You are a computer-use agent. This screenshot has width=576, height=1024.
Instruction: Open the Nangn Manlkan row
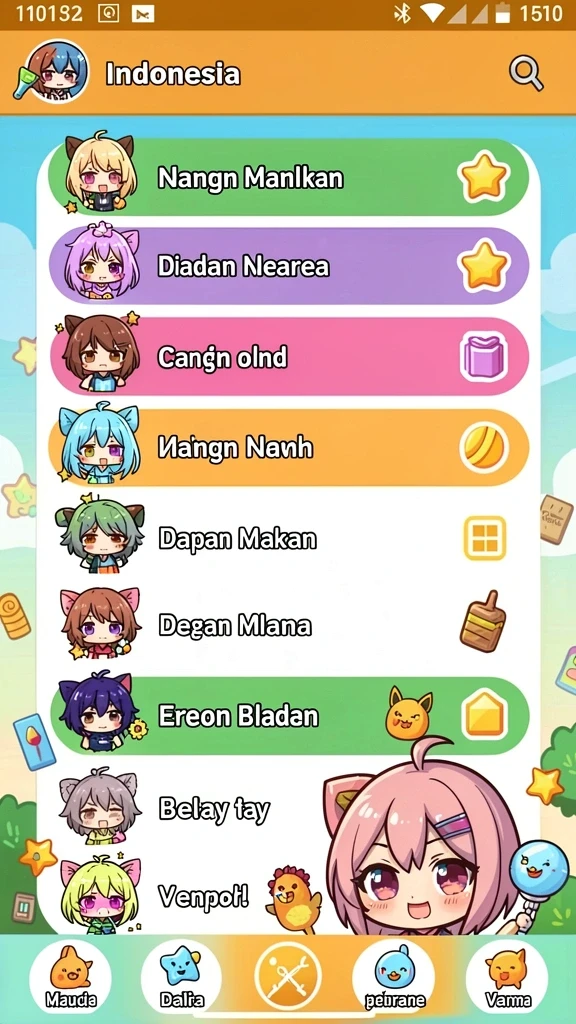pos(289,177)
